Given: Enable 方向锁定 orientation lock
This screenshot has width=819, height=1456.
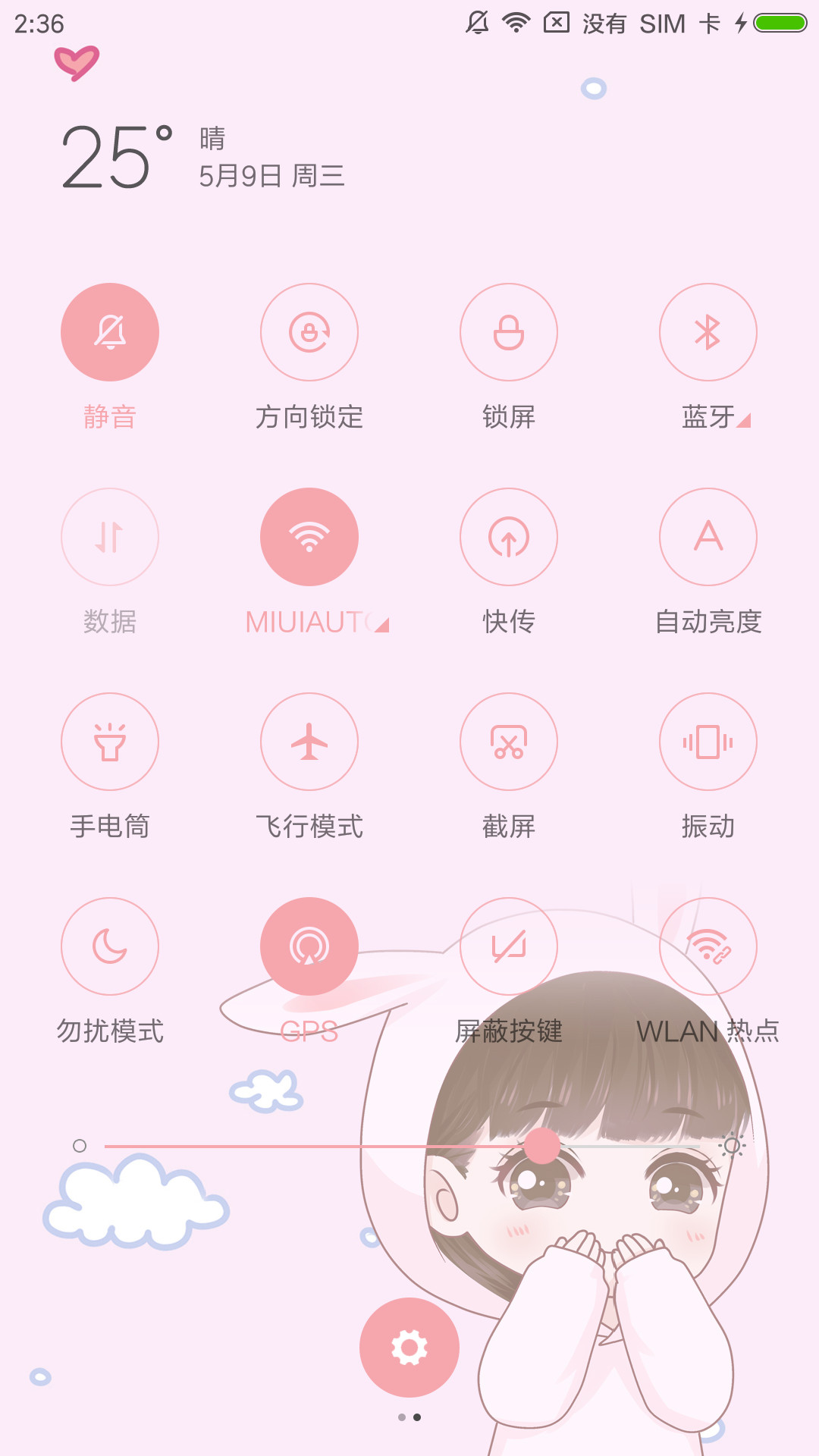Looking at the screenshot, I should 309,332.
